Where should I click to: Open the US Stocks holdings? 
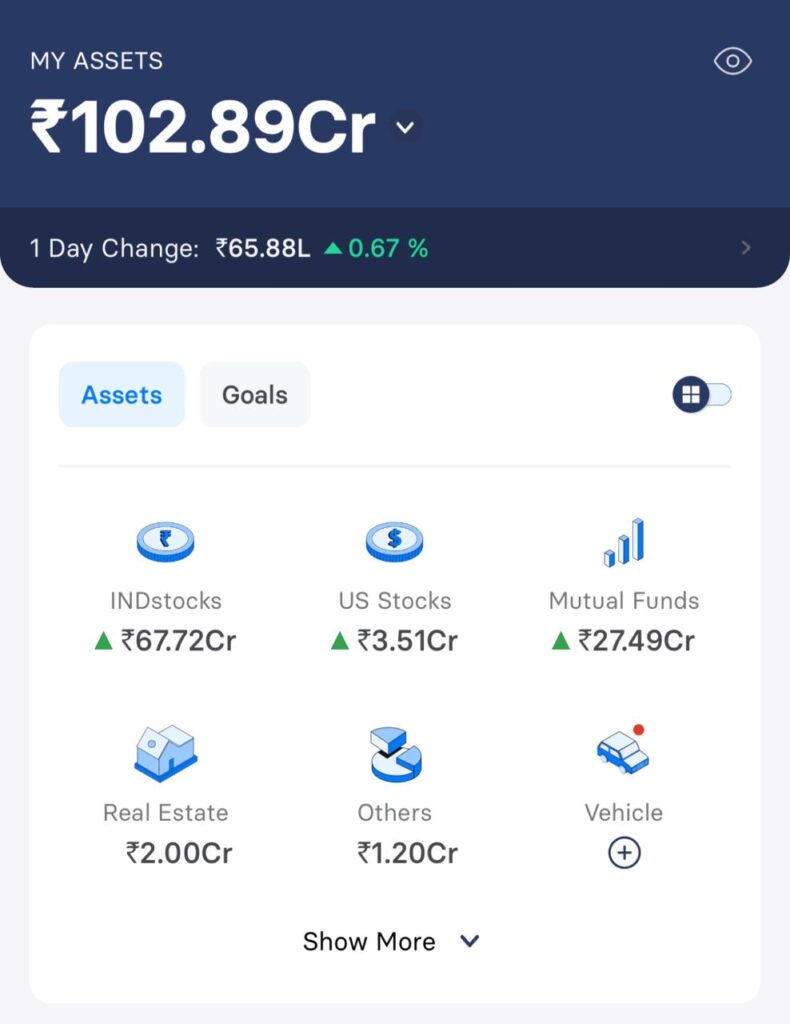tap(395, 585)
